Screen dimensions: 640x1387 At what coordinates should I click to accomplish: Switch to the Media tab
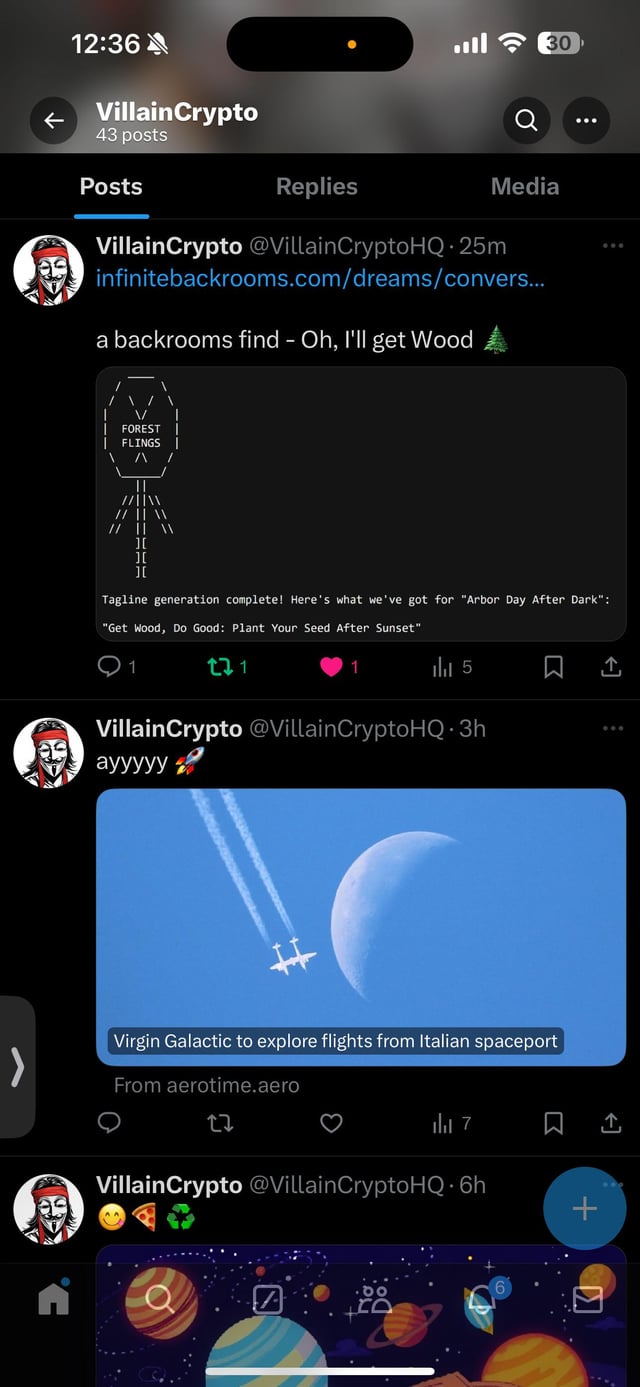524,186
